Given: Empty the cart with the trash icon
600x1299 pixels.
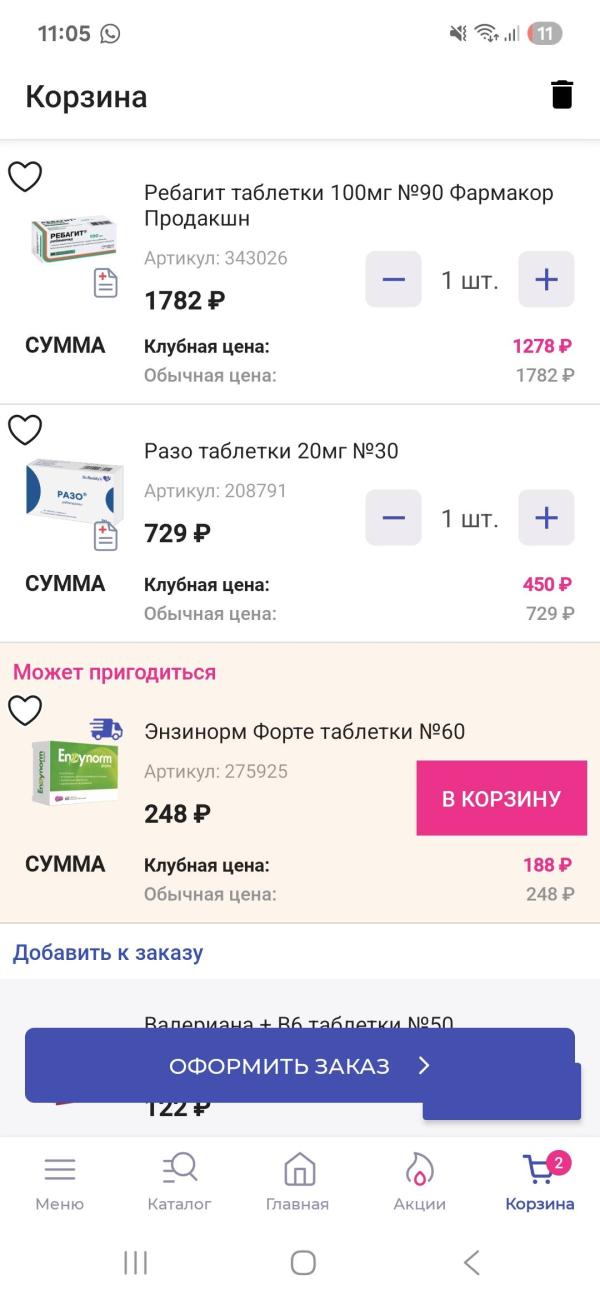Looking at the screenshot, I should 562,95.
